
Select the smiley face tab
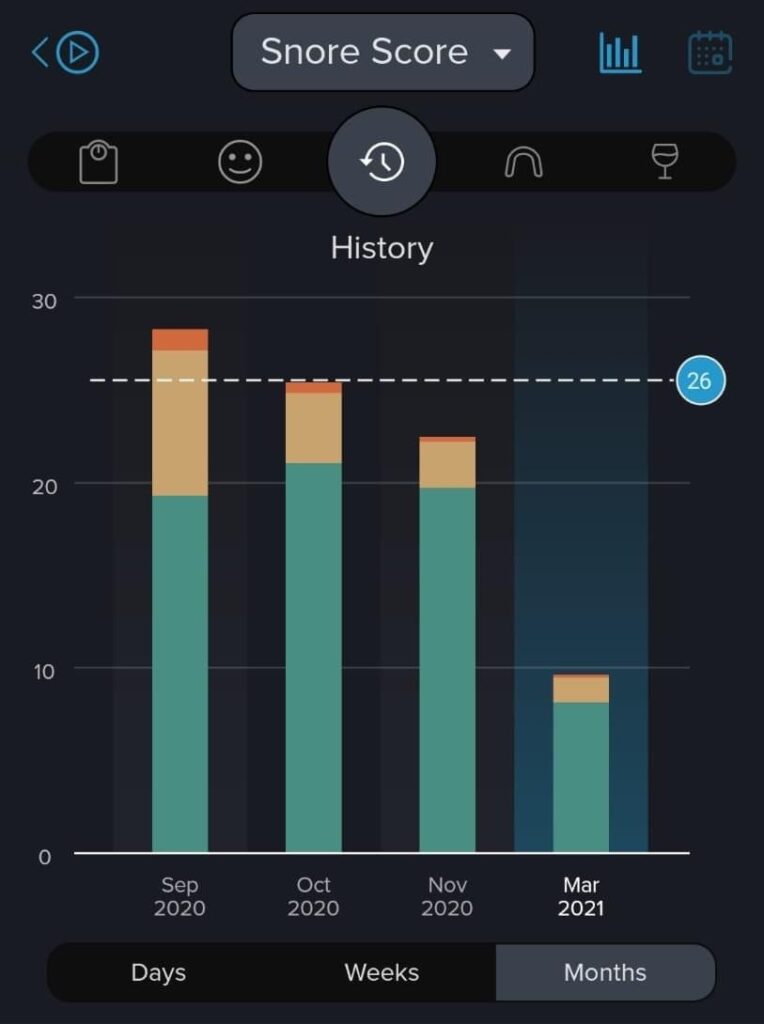click(x=240, y=162)
